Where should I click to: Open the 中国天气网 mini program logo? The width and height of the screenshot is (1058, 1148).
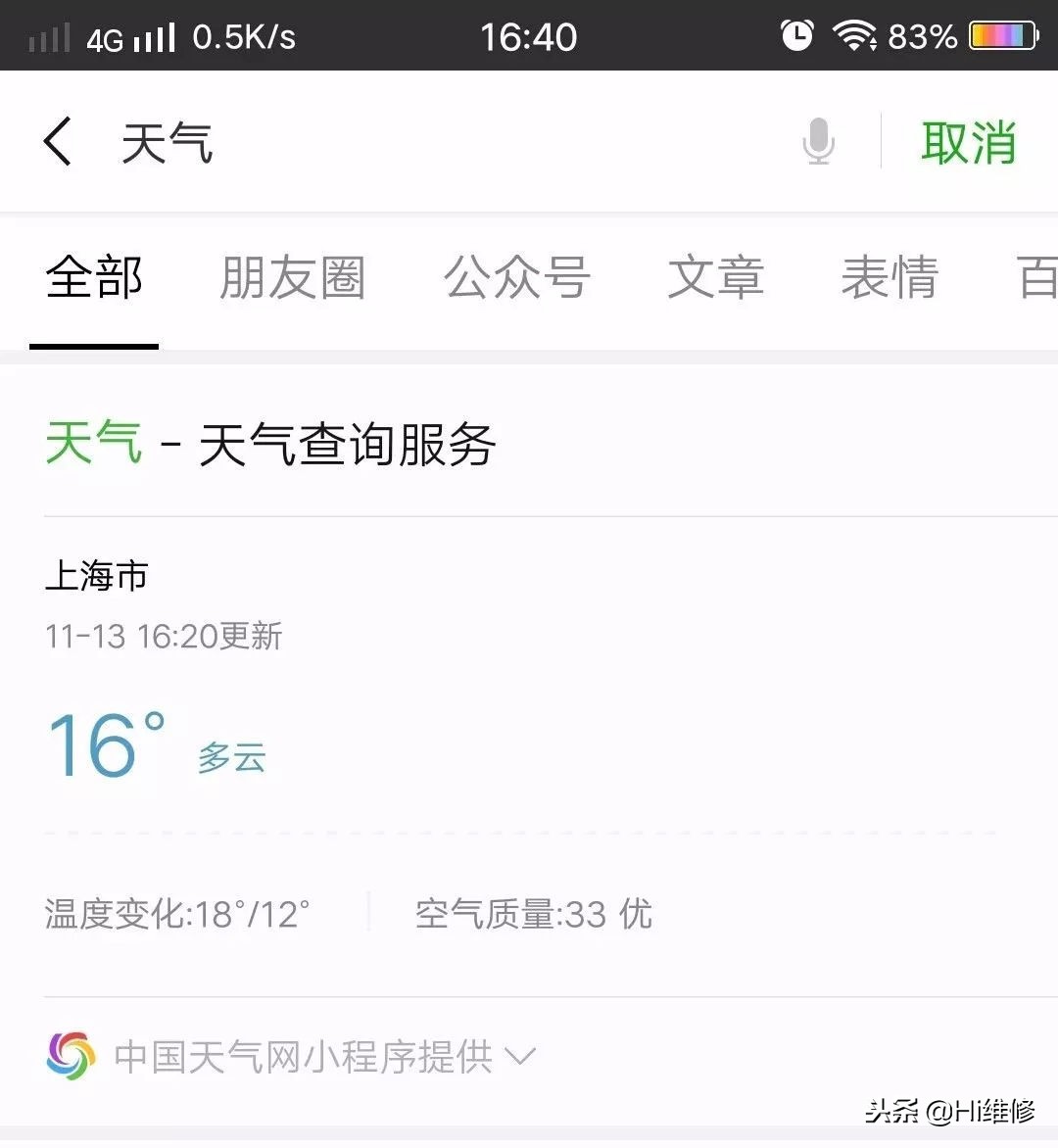pos(69,1056)
